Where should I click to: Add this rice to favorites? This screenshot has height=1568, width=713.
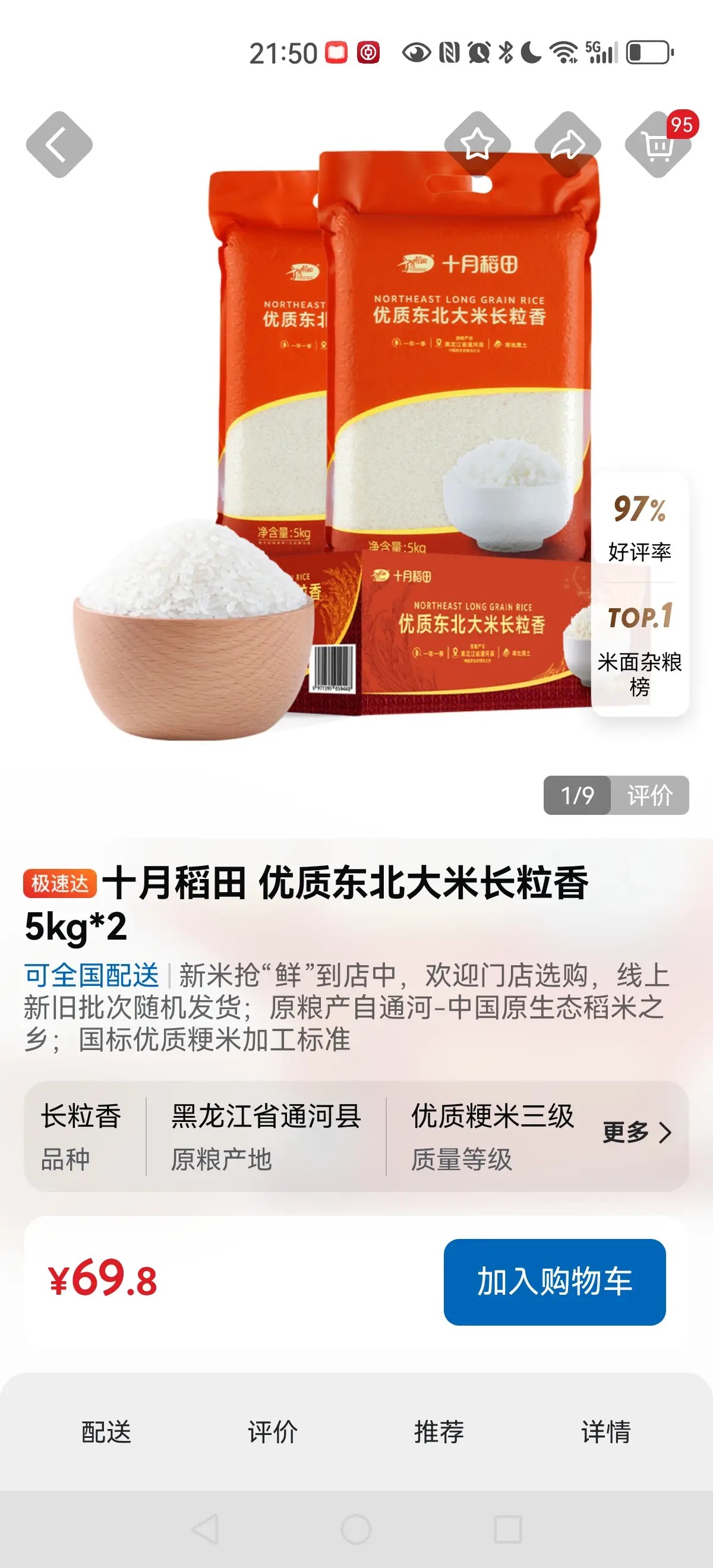(x=477, y=145)
